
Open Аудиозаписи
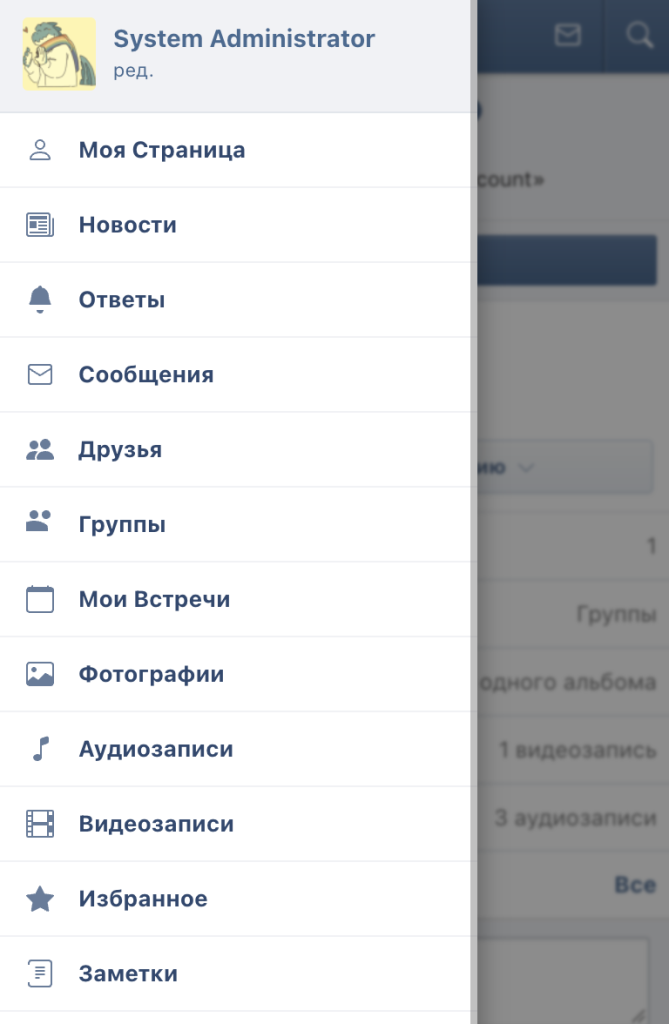pos(235,749)
